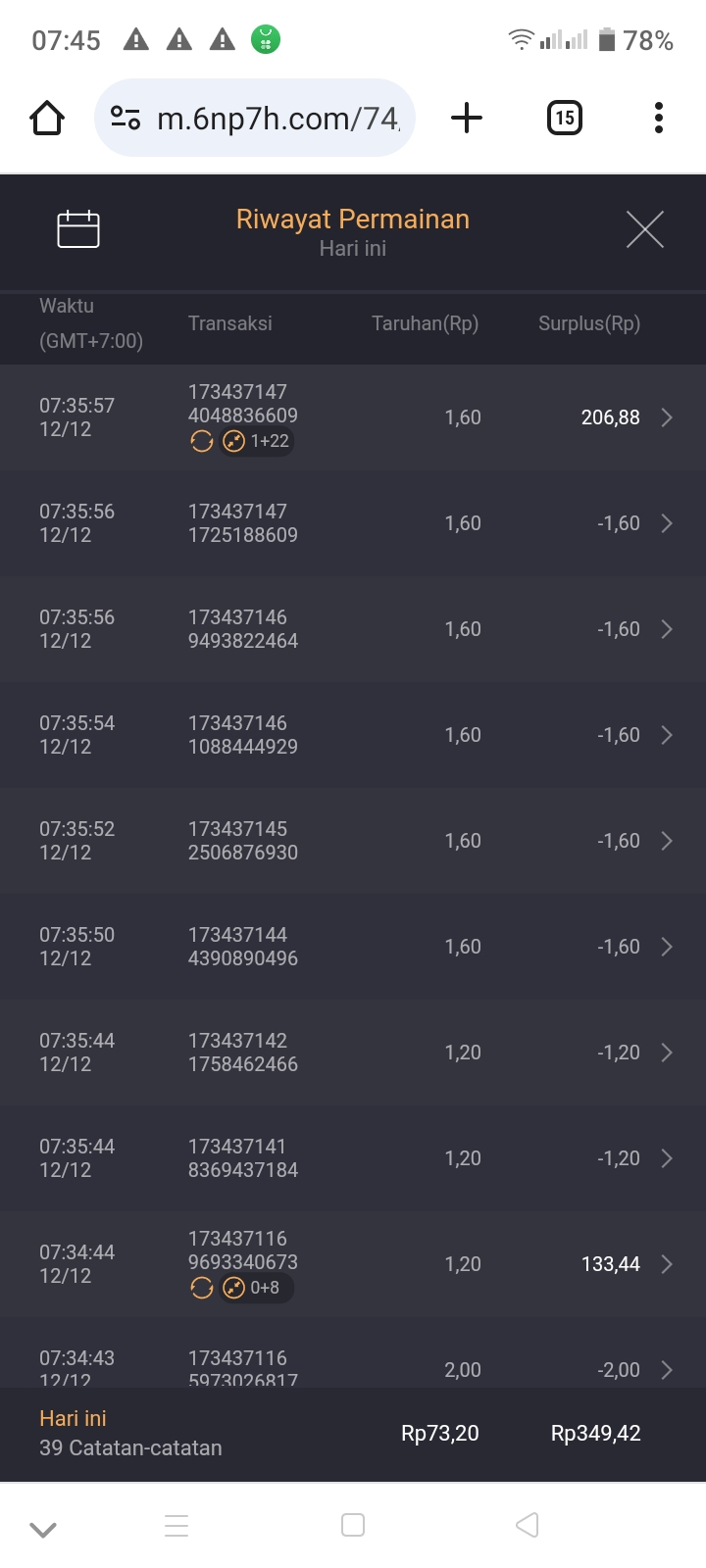Go to the browser home page
706x1568 pixels.
[x=47, y=119]
